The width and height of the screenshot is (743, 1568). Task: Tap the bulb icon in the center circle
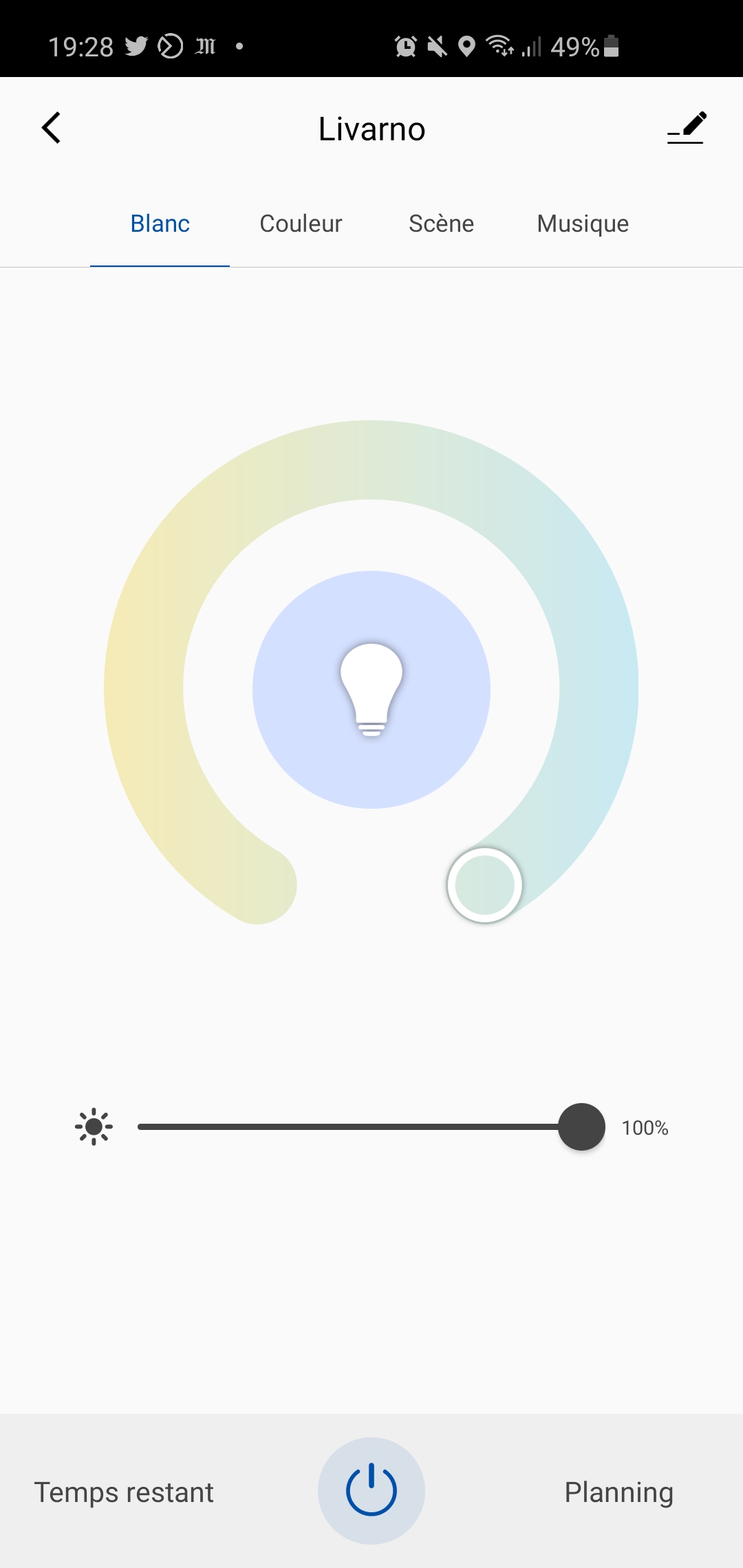click(x=371, y=690)
